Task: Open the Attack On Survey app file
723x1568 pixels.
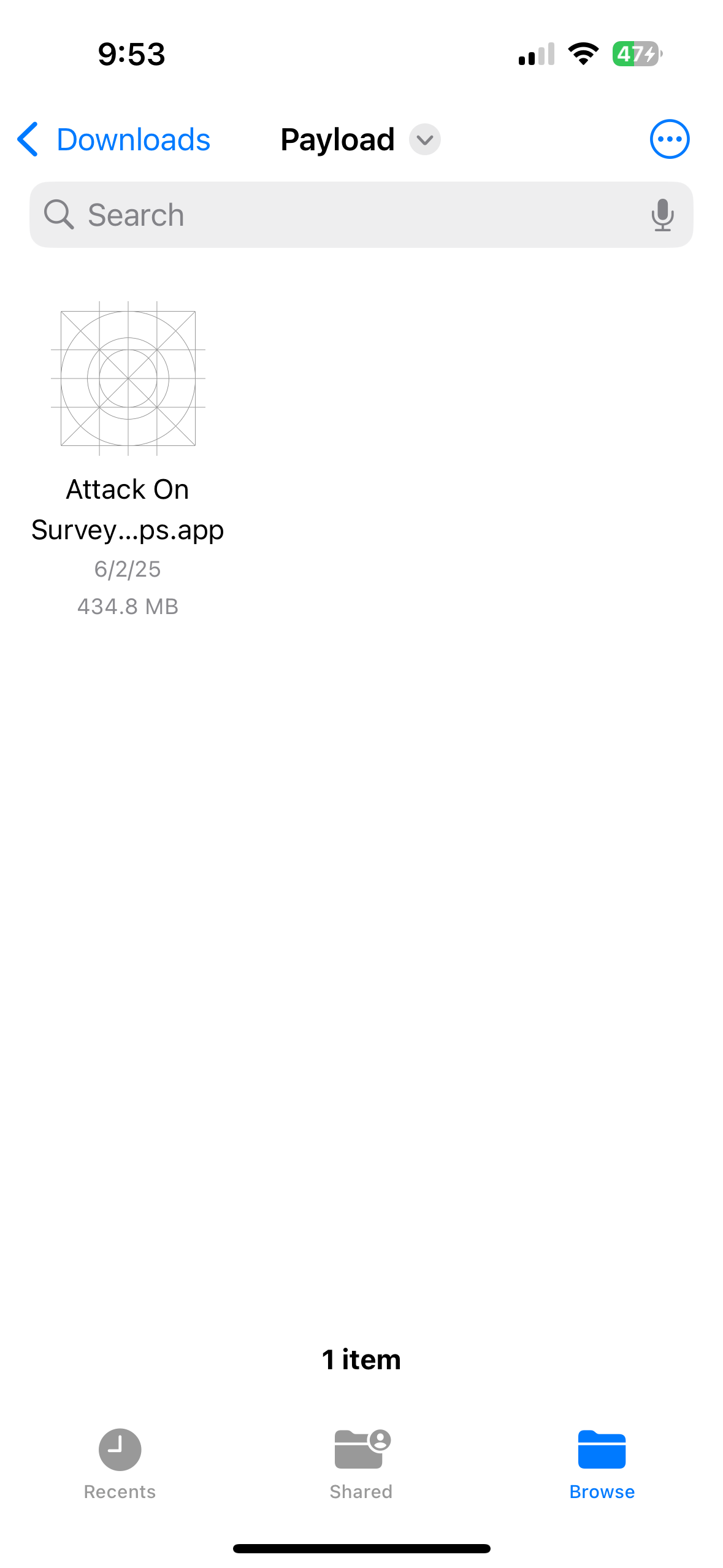Action: [x=128, y=379]
